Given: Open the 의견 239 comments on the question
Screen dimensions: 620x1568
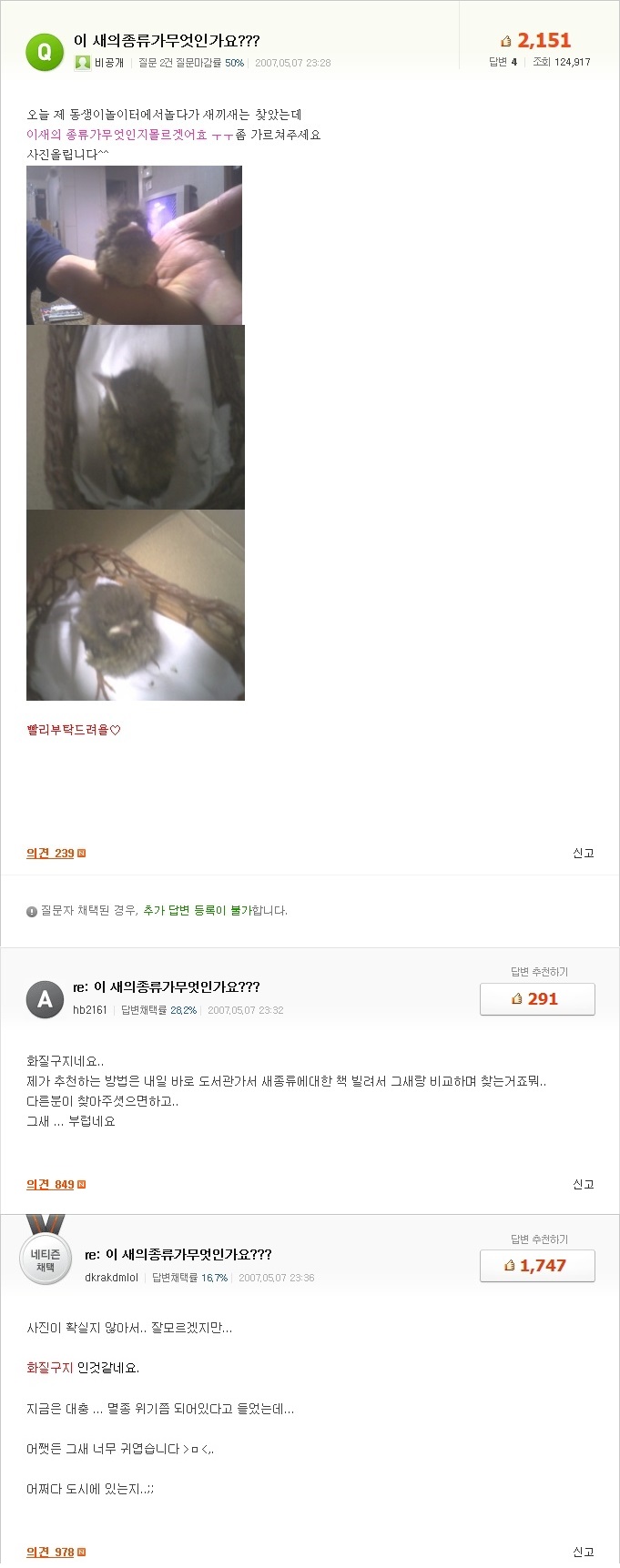Looking at the screenshot, I should coord(51,853).
